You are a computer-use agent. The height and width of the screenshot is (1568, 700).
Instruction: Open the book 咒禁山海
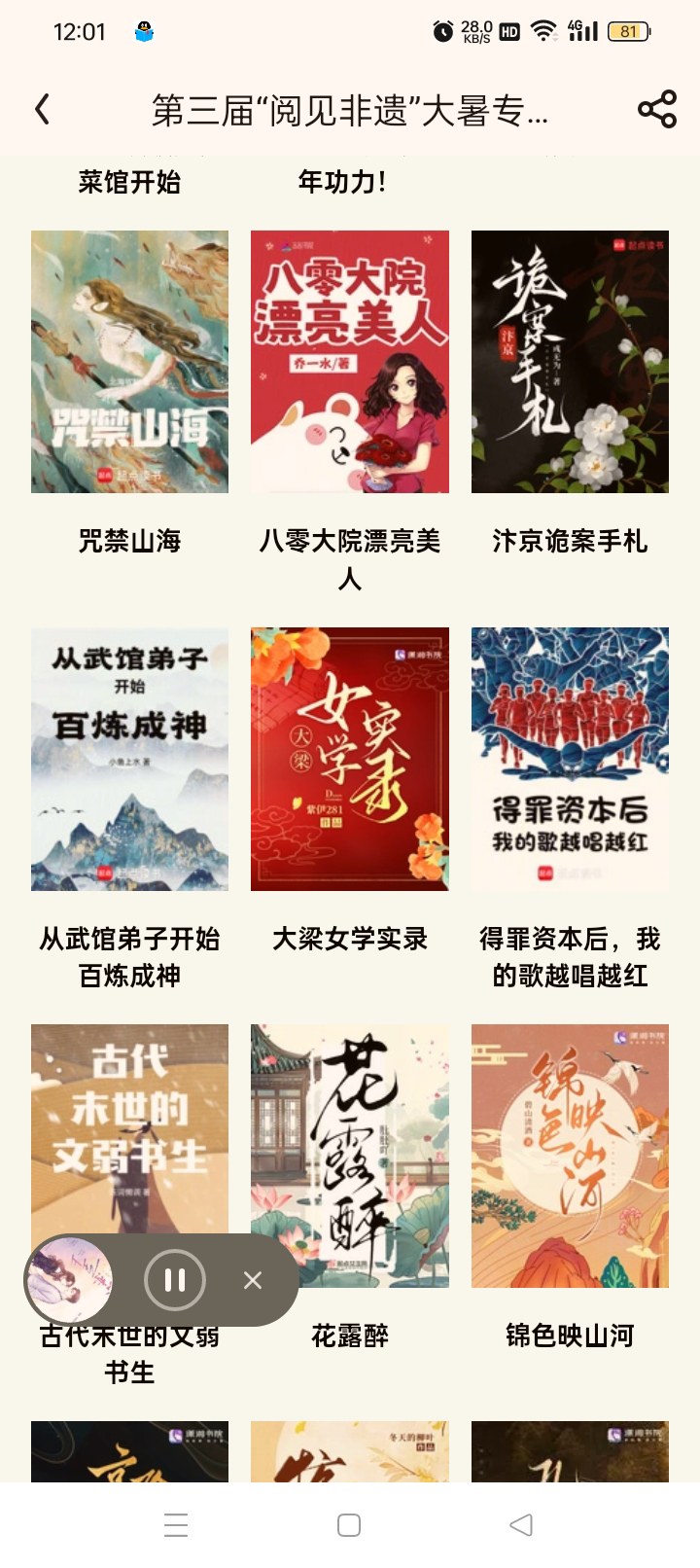(x=129, y=362)
